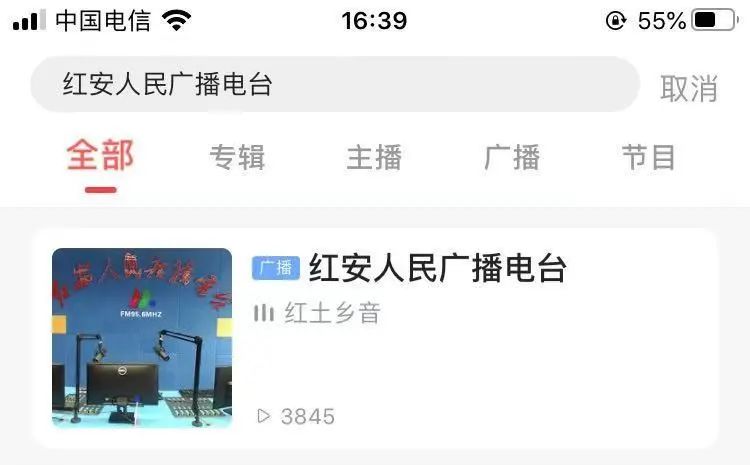Screen dimensions: 750x465
Task: Switch to the 专辑 tab
Action: tap(237, 157)
